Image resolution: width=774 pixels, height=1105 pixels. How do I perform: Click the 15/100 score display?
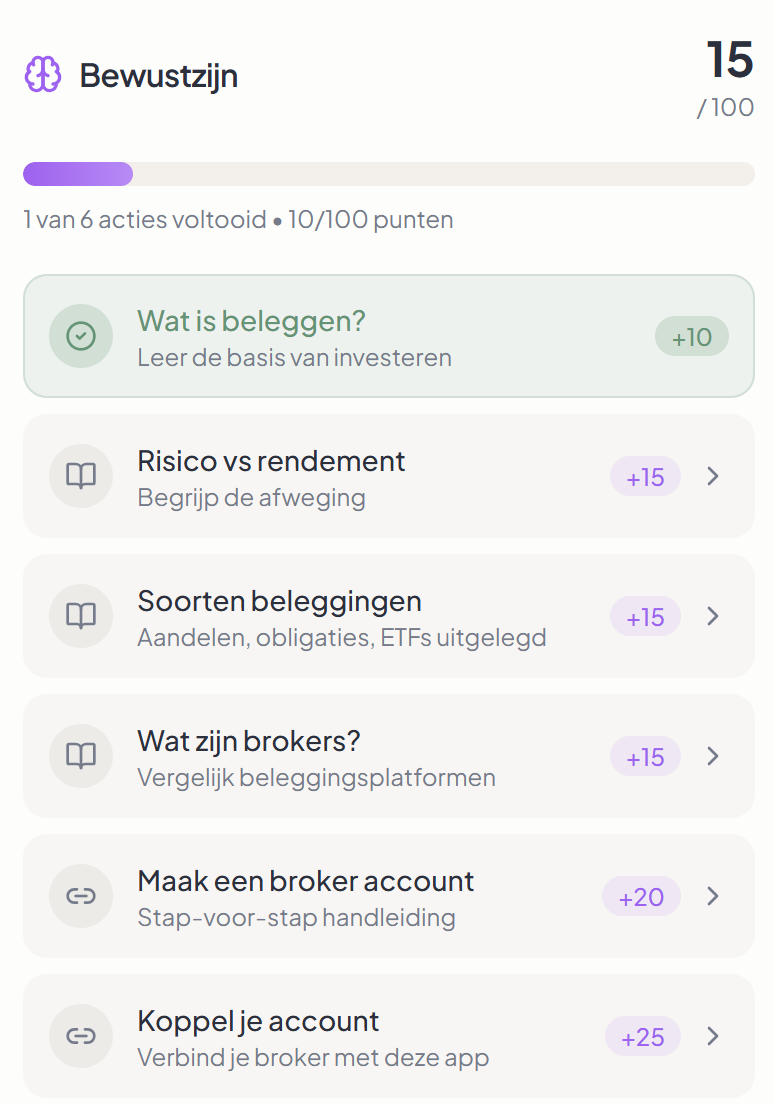click(x=728, y=80)
